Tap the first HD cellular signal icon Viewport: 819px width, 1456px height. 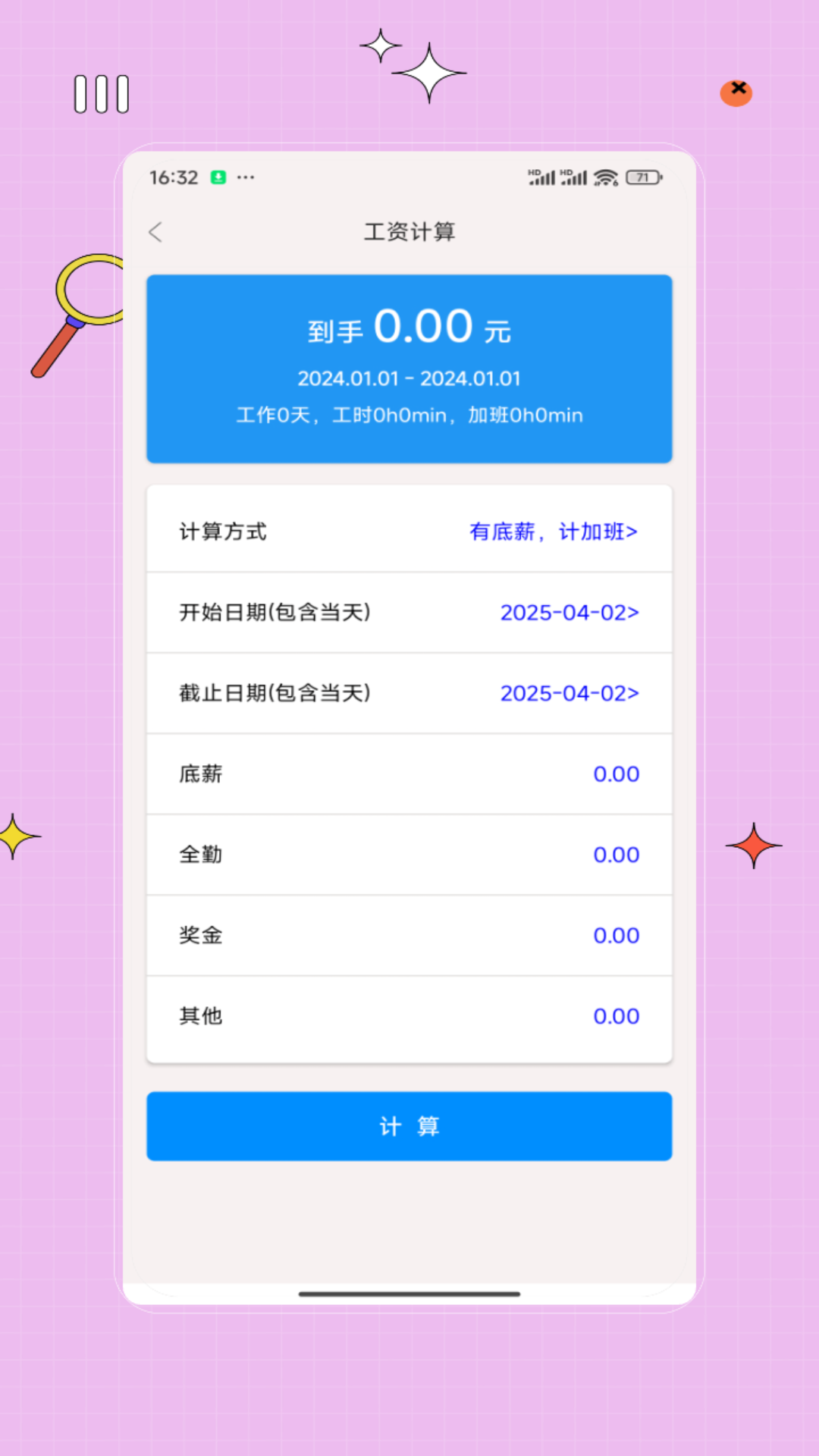tap(542, 175)
